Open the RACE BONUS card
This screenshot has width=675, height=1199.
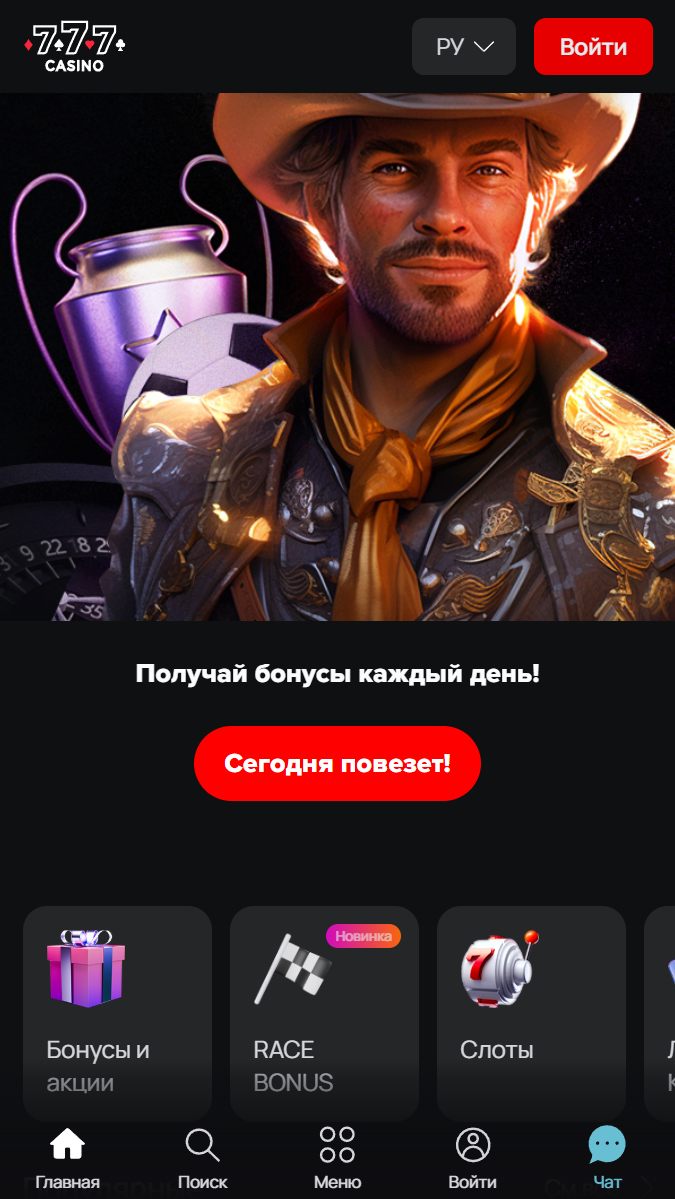324,1012
